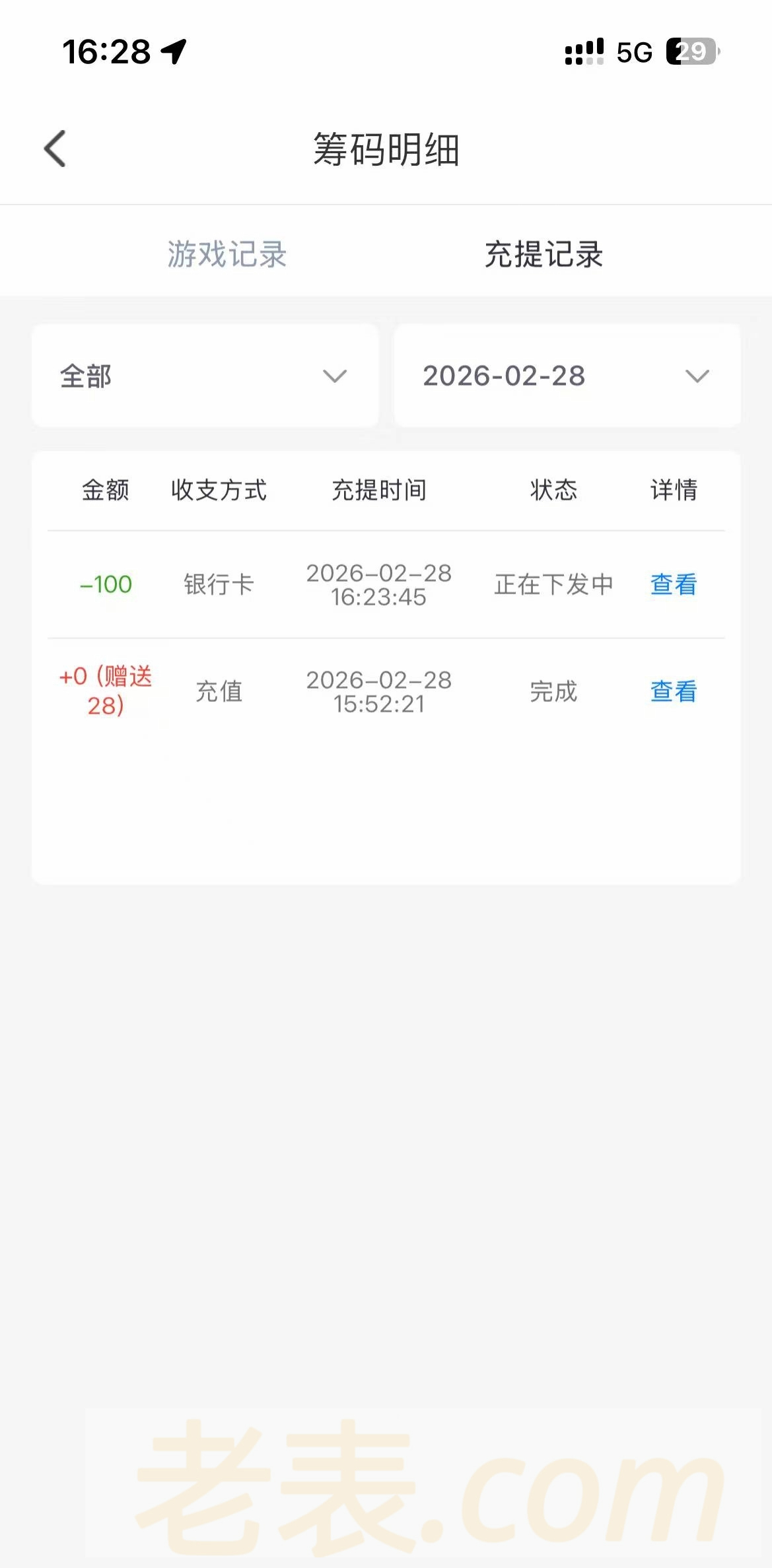This screenshot has width=772, height=1568.
Task: Open the 2026-02-28 date picker
Action: pyautogui.click(x=567, y=376)
